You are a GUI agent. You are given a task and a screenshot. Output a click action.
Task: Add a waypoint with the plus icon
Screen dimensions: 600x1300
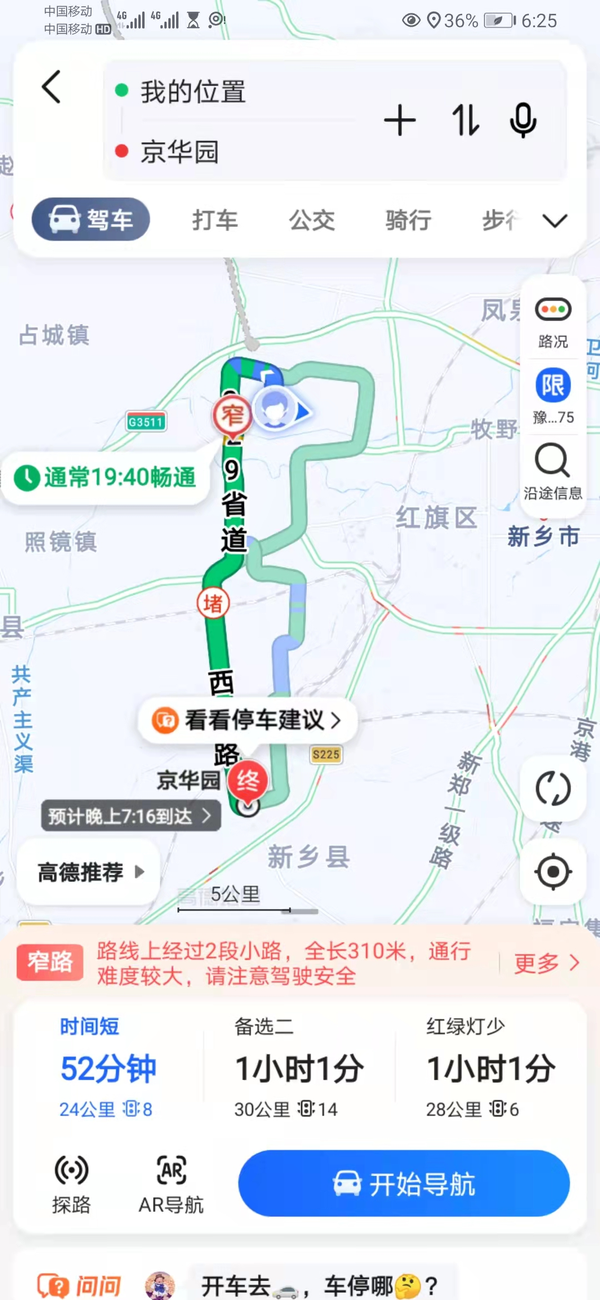pyautogui.click(x=399, y=121)
